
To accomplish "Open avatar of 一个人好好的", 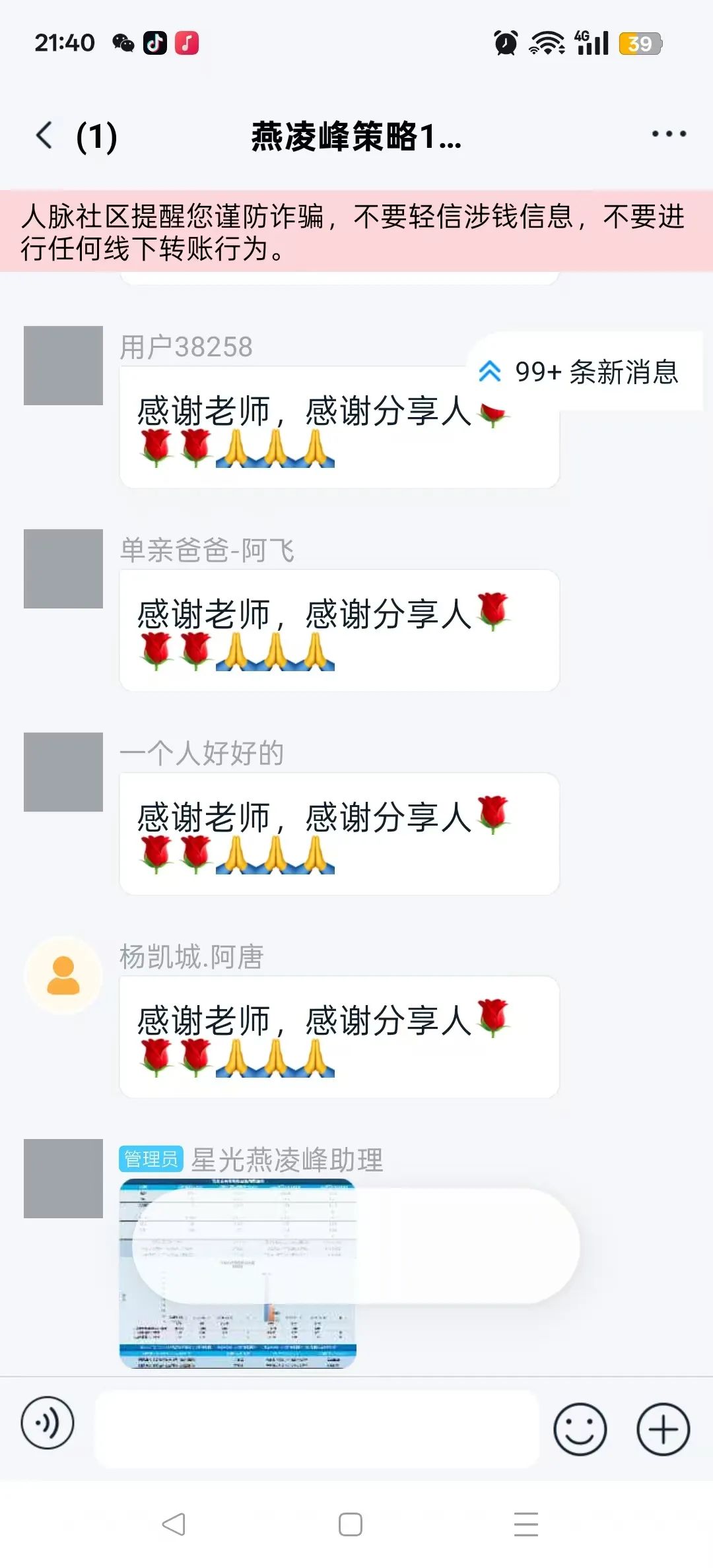I will (63, 772).
